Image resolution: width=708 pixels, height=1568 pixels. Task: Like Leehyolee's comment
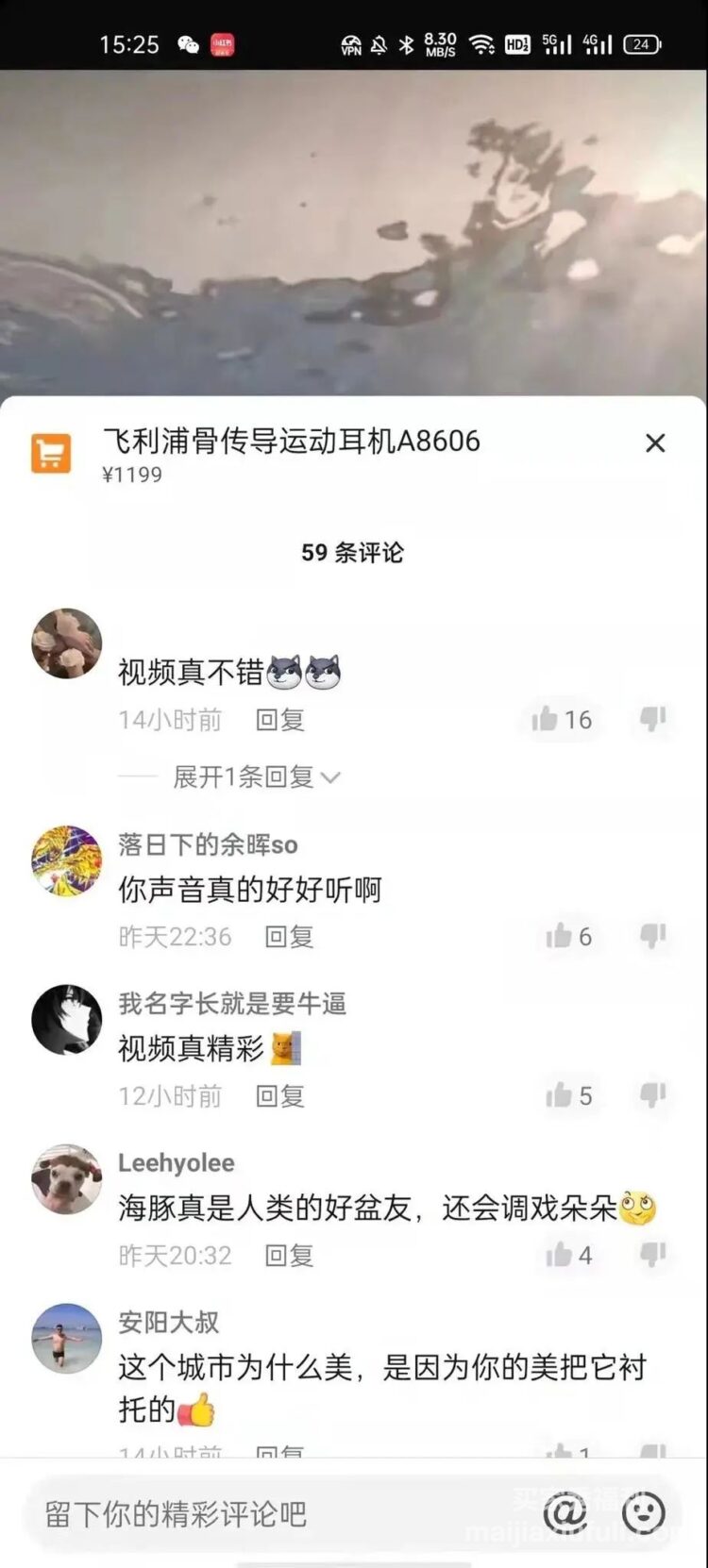559,1255
